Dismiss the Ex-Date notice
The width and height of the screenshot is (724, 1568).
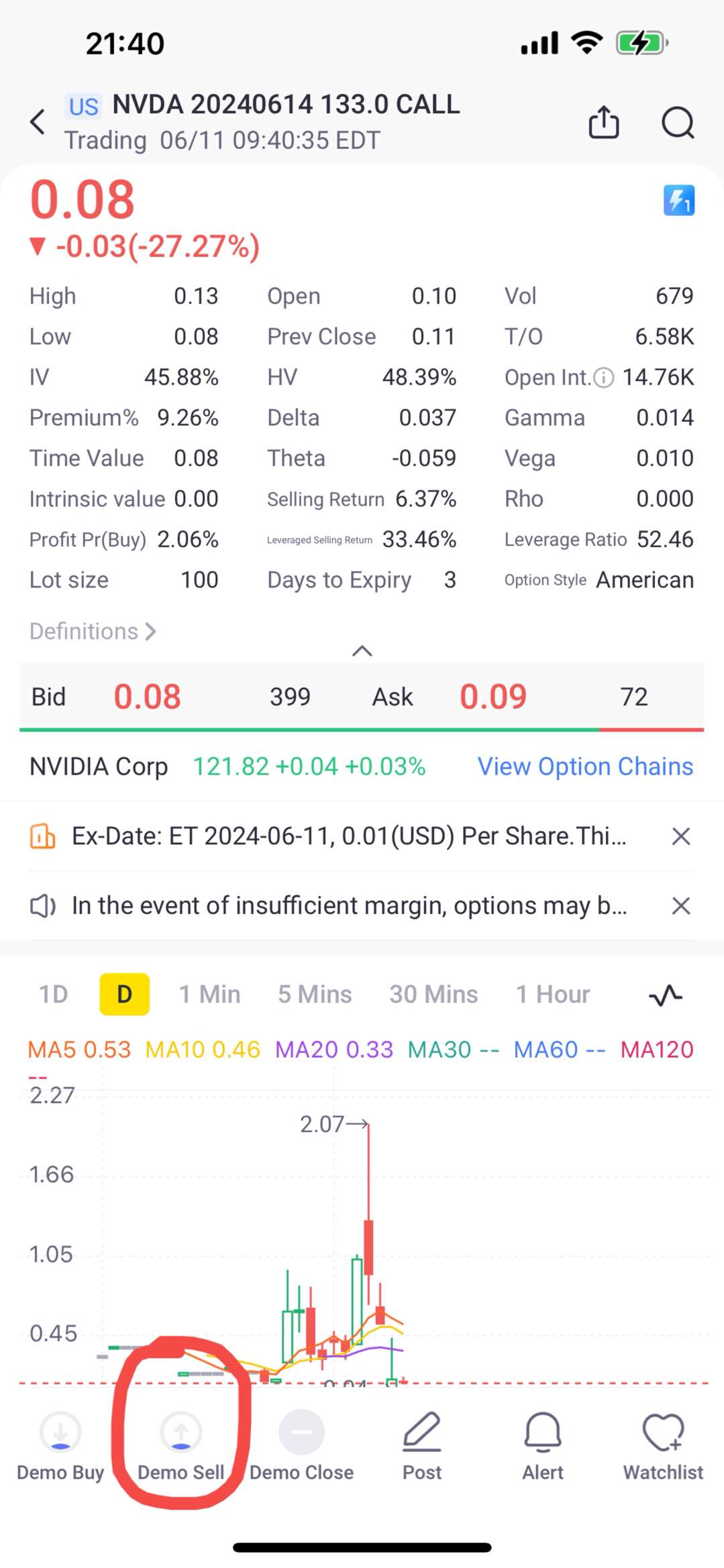point(681,836)
